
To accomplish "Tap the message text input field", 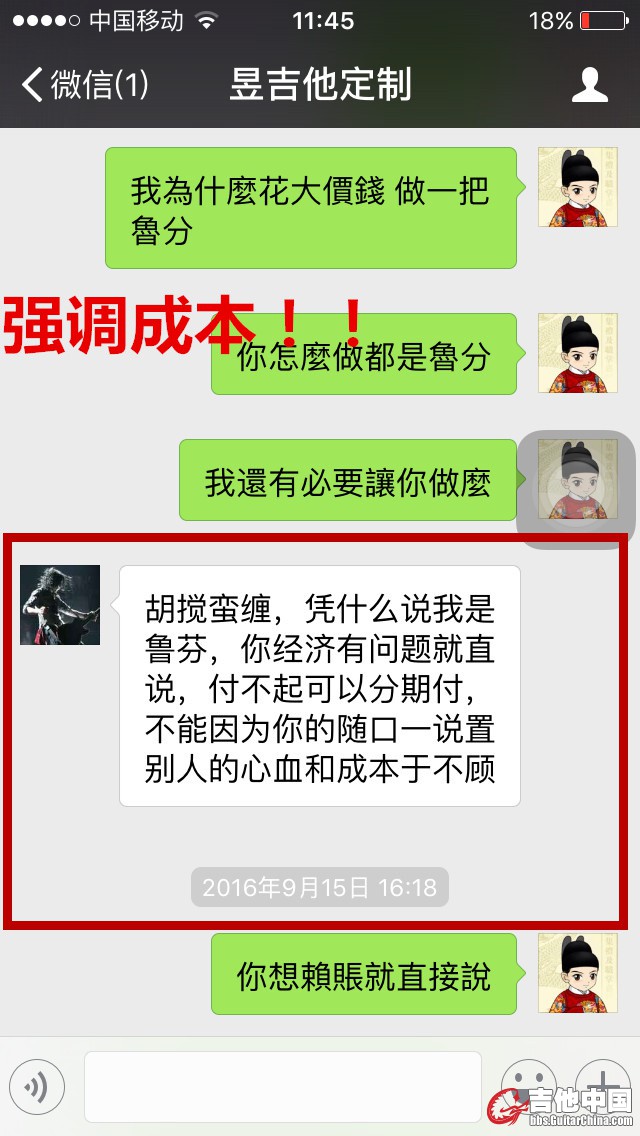I will (x=282, y=1087).
